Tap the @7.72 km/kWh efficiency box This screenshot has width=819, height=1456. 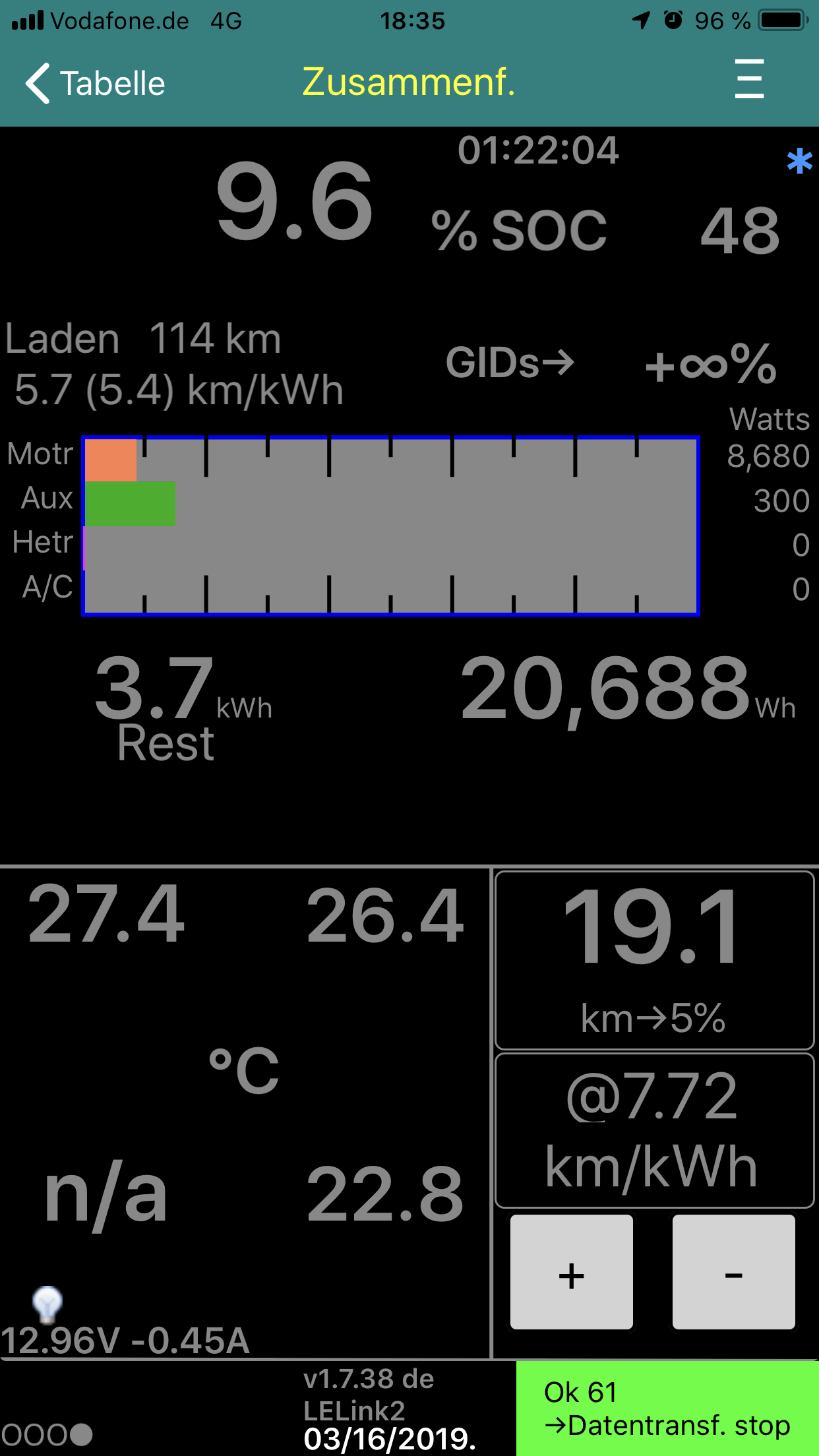(655, 1130)
